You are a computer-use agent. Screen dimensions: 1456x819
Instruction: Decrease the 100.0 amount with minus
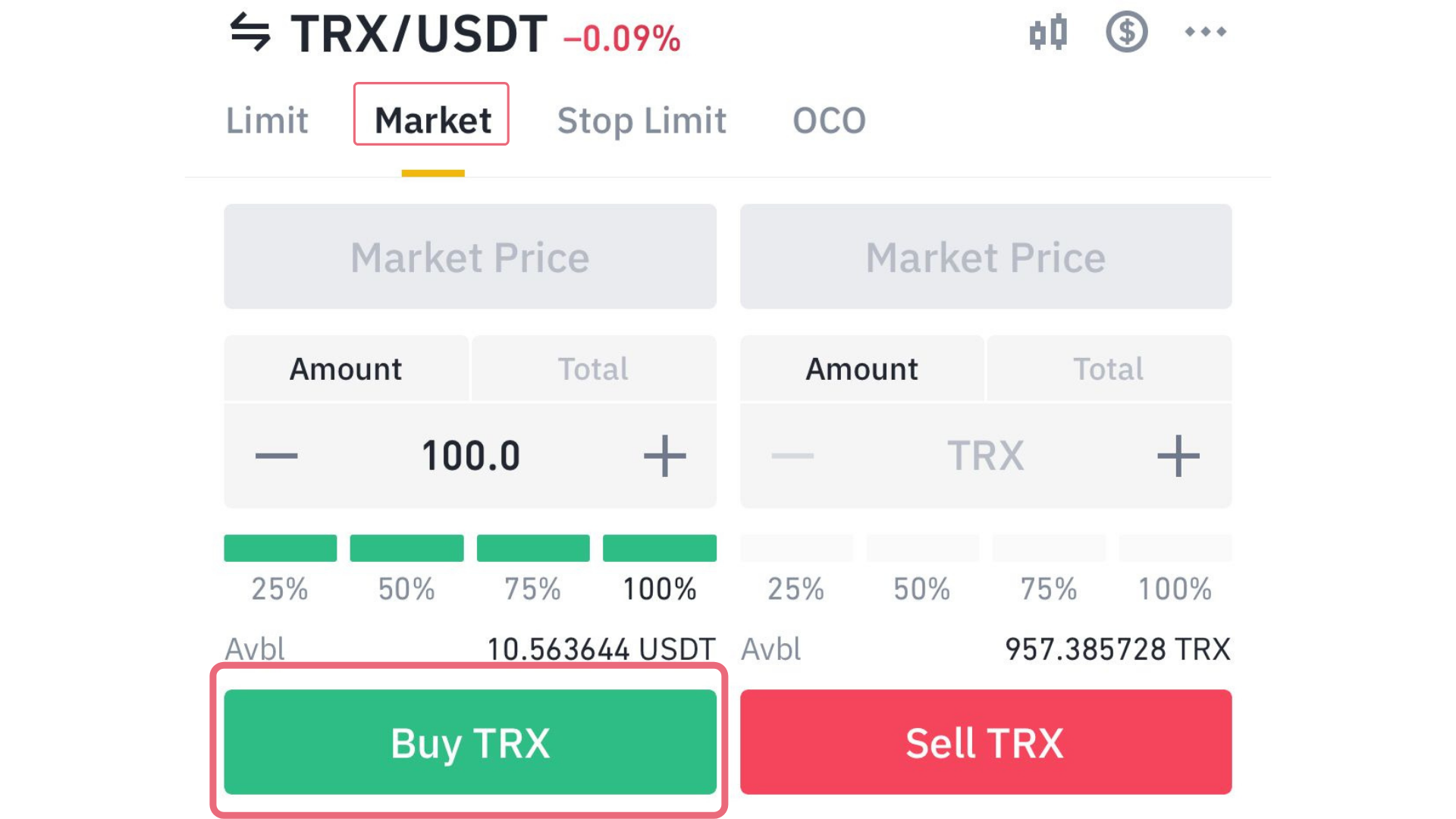(277, 456)
